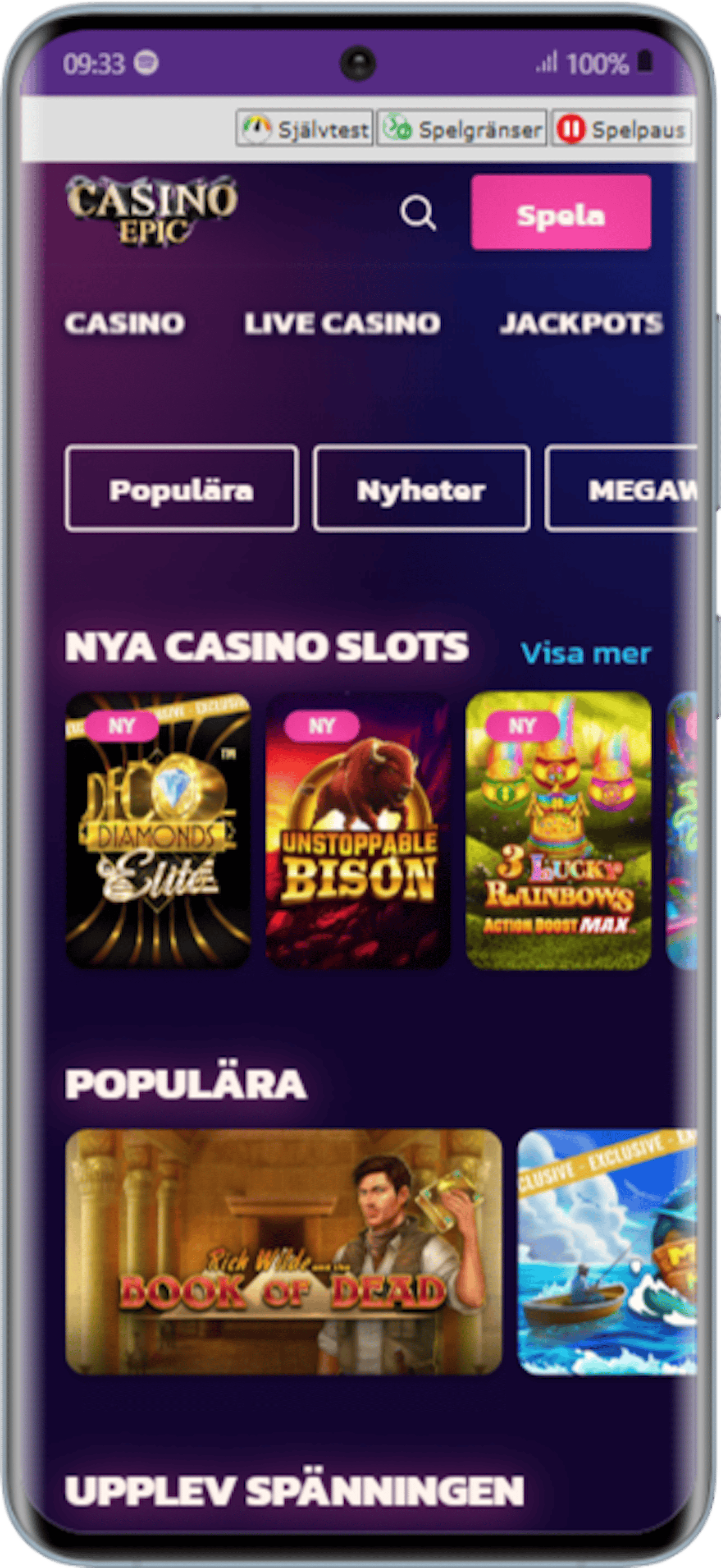Switch to the Casino tab
Screen dimensions: 721x1568
tap(125, 323)
